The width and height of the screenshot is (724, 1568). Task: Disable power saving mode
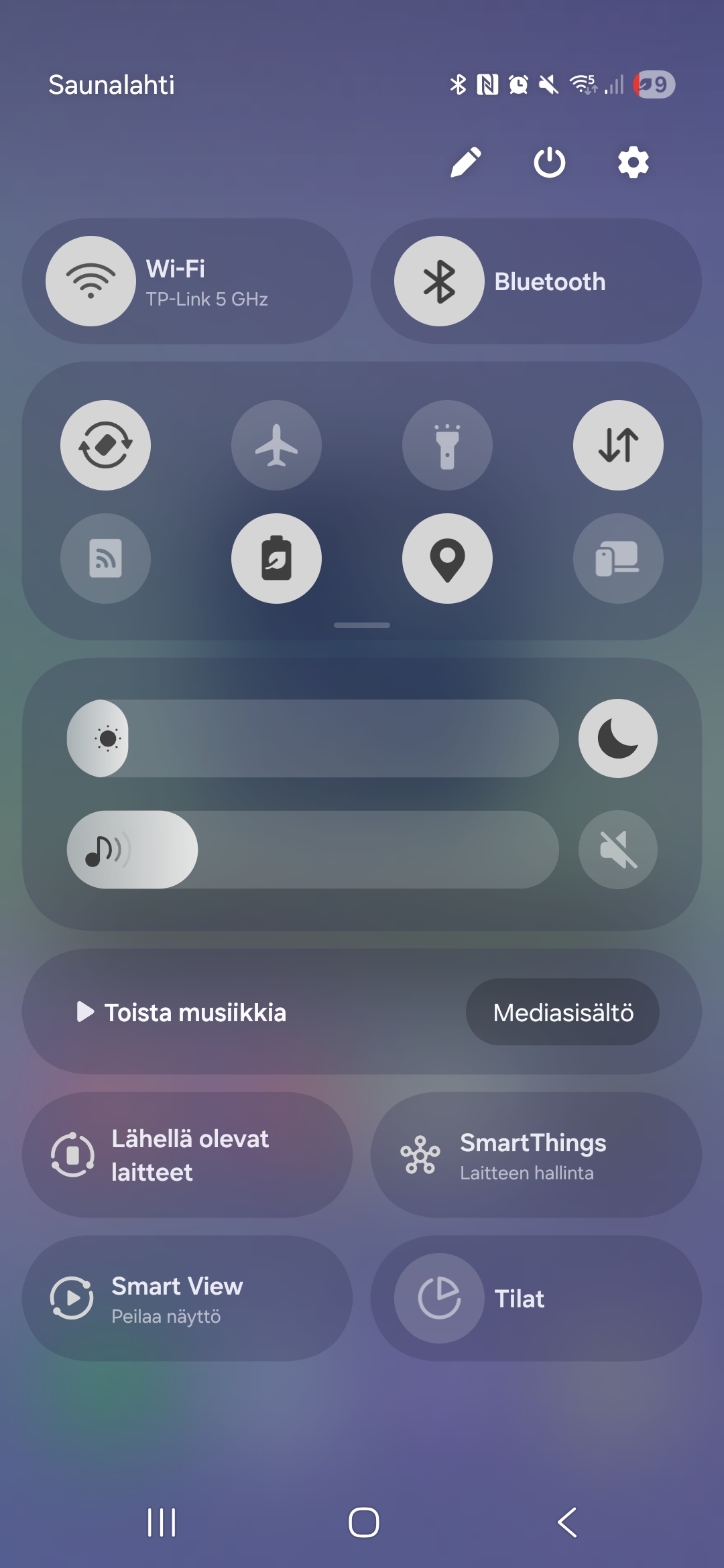point(276,558)
